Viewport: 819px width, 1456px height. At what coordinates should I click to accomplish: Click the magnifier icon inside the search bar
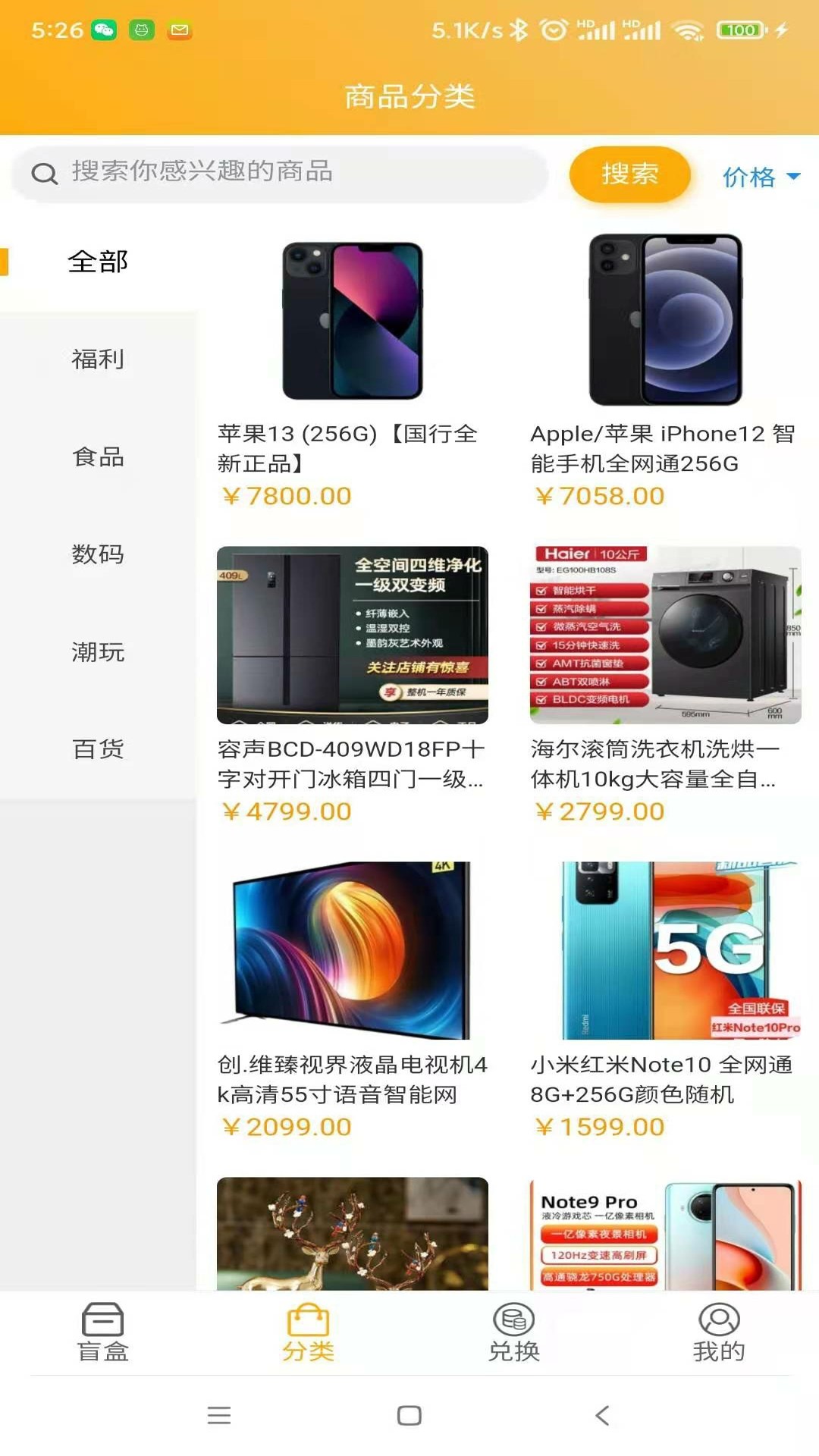43,174
